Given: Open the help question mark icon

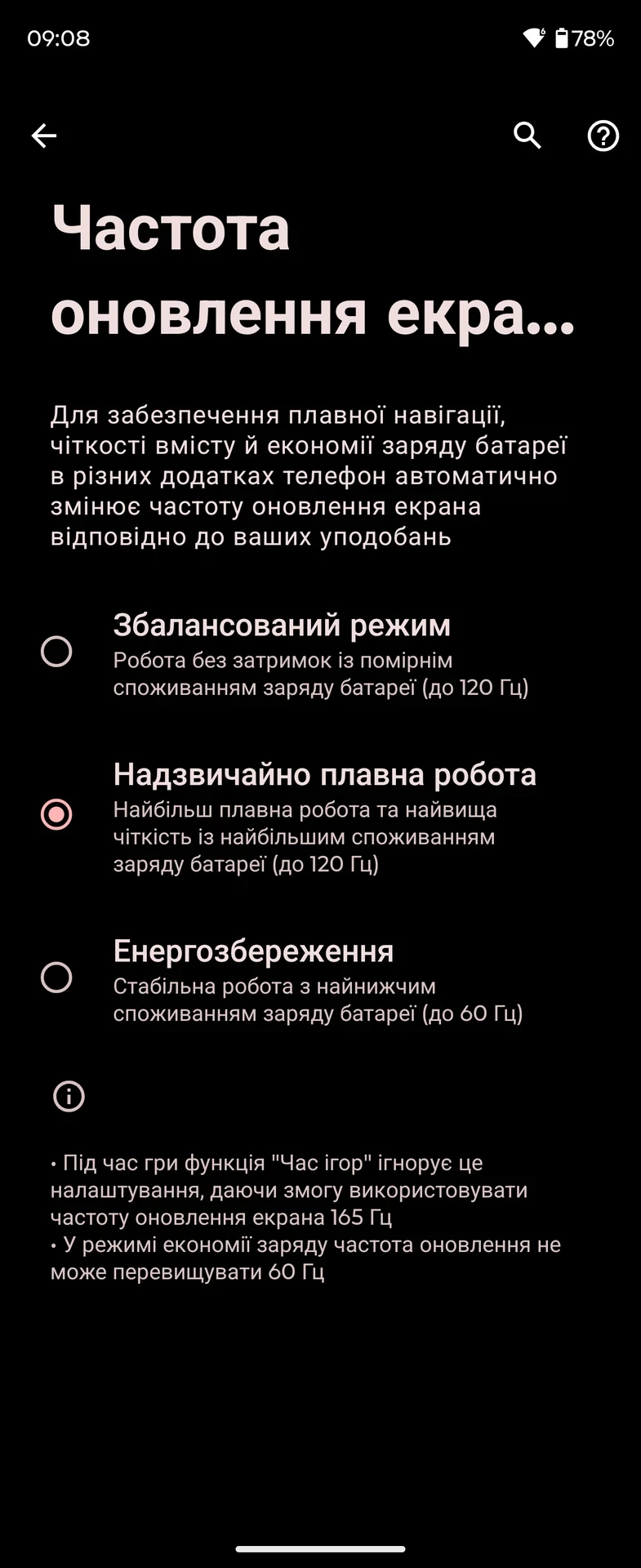Looking at the screenshot, I should pyautogui.click(x=603, y=136).
